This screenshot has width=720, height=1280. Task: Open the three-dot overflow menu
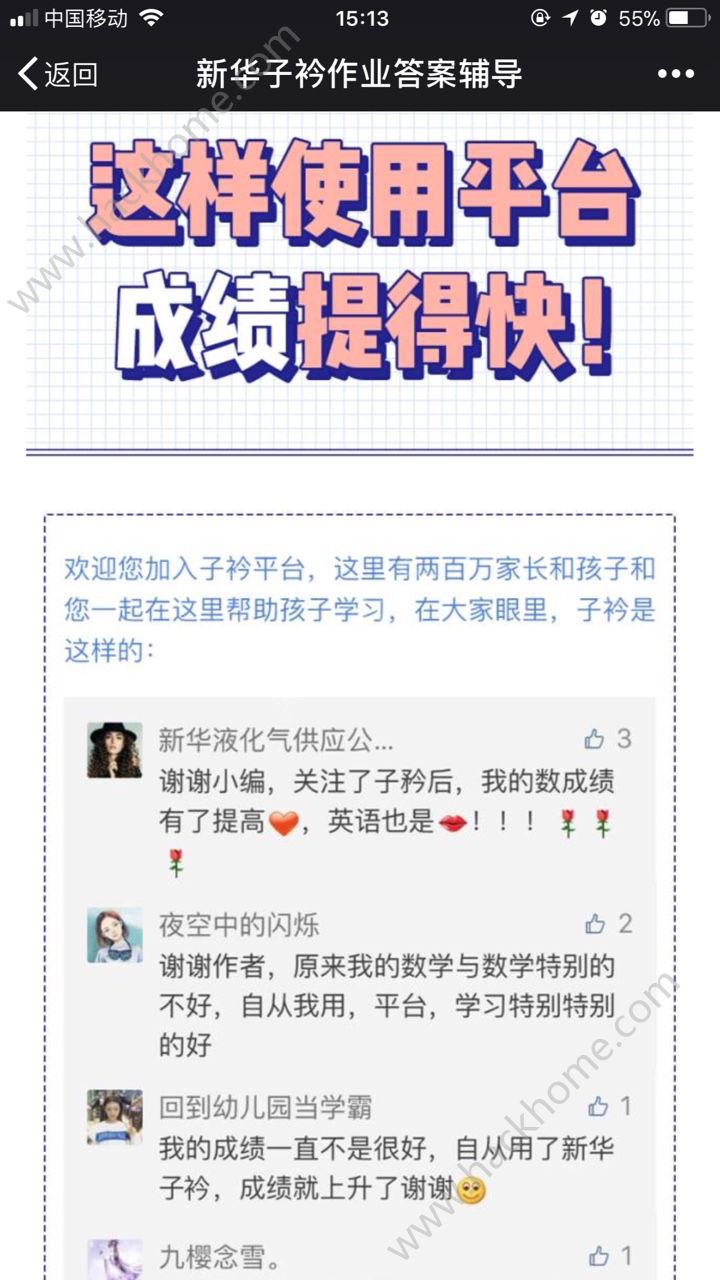click(x=676, y=74)
